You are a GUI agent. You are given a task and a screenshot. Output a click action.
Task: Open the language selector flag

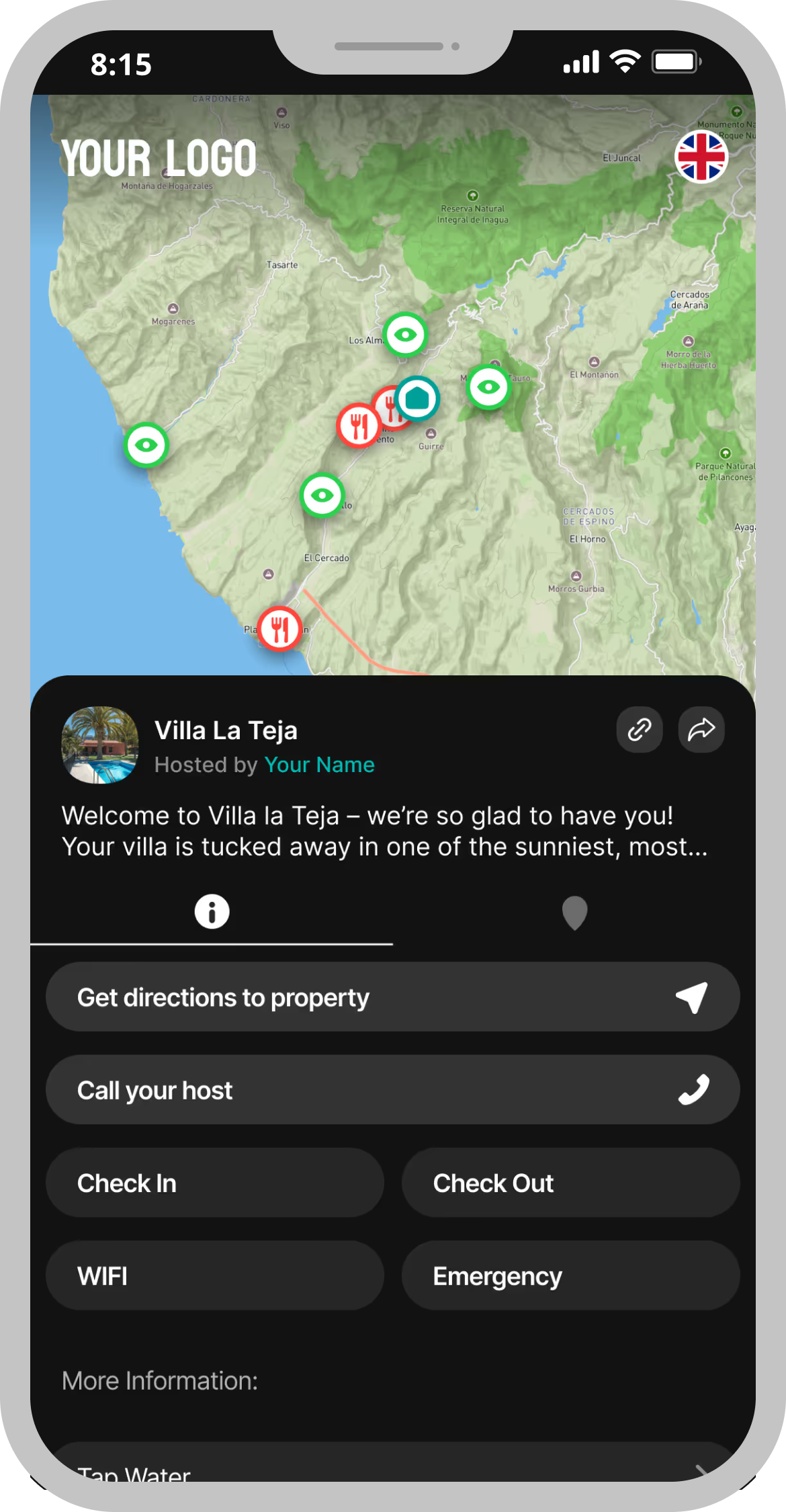(x=701, y=157)
